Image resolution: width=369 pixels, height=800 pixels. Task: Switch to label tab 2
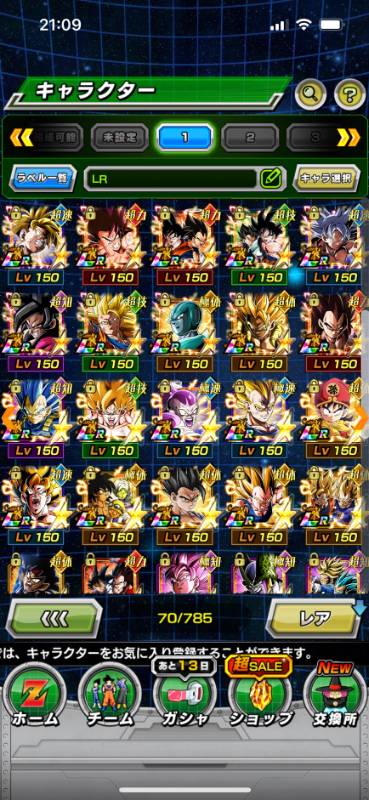(250, 137)
